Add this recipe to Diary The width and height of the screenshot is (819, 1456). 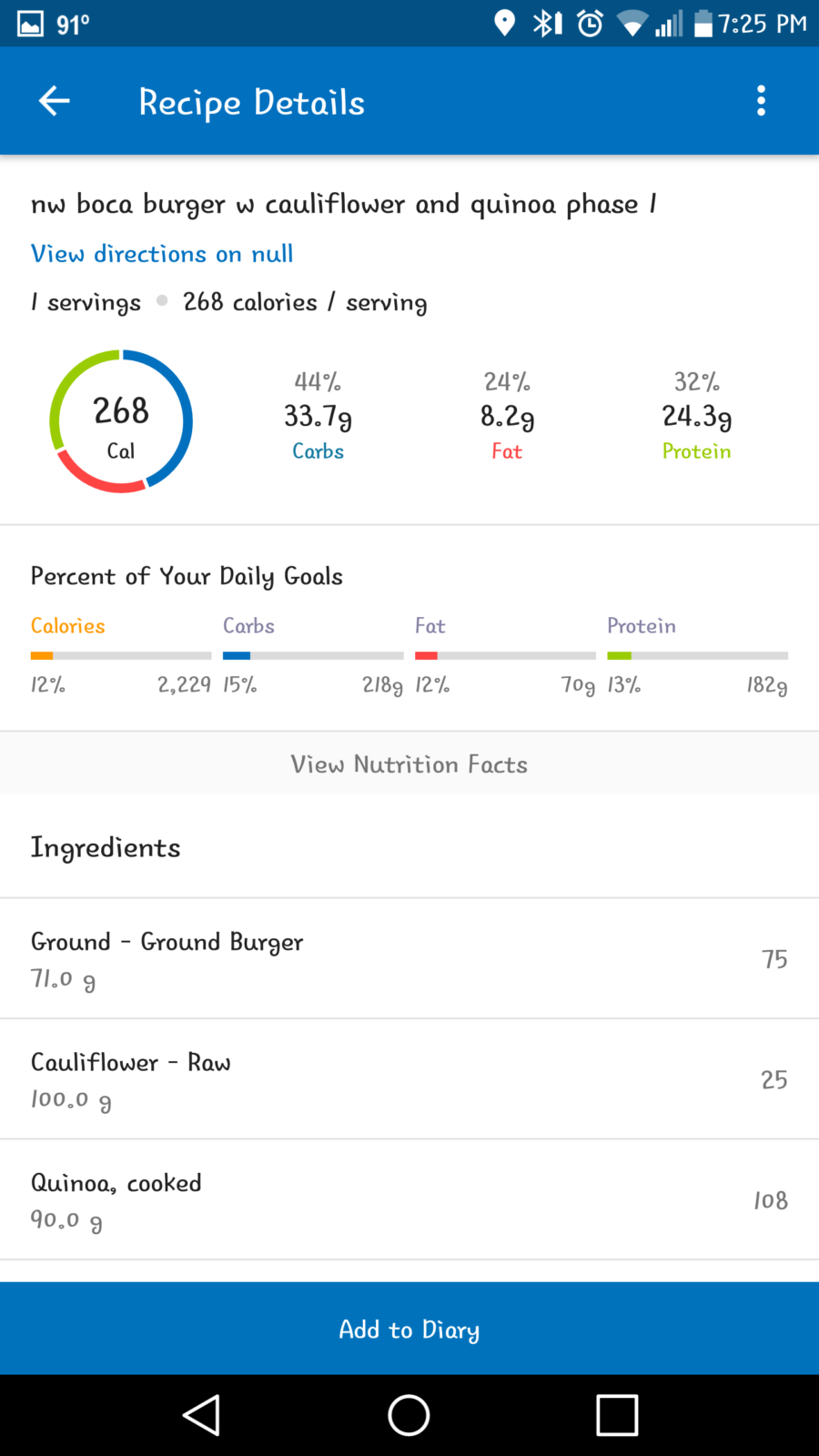[409, 1329]
